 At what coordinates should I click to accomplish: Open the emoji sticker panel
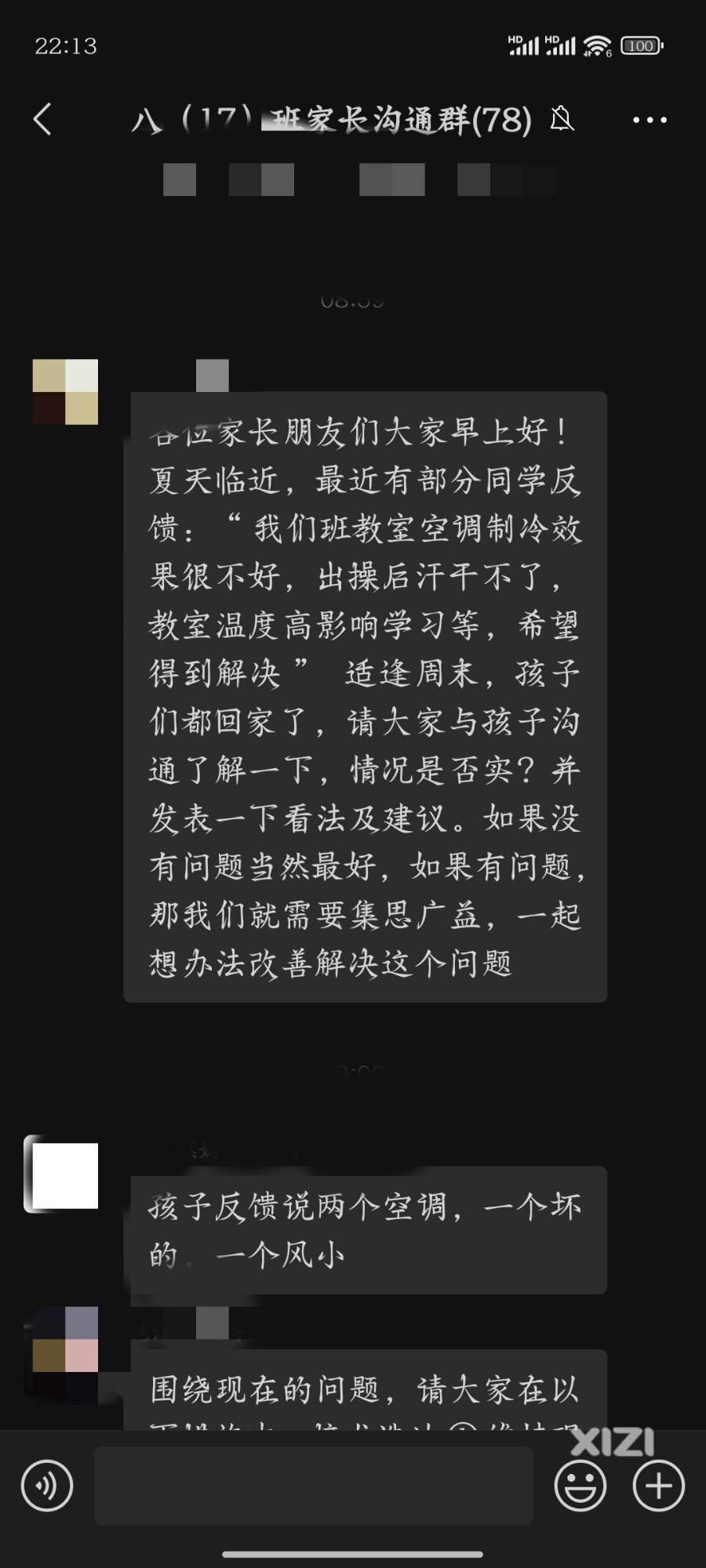point(580,1486)
